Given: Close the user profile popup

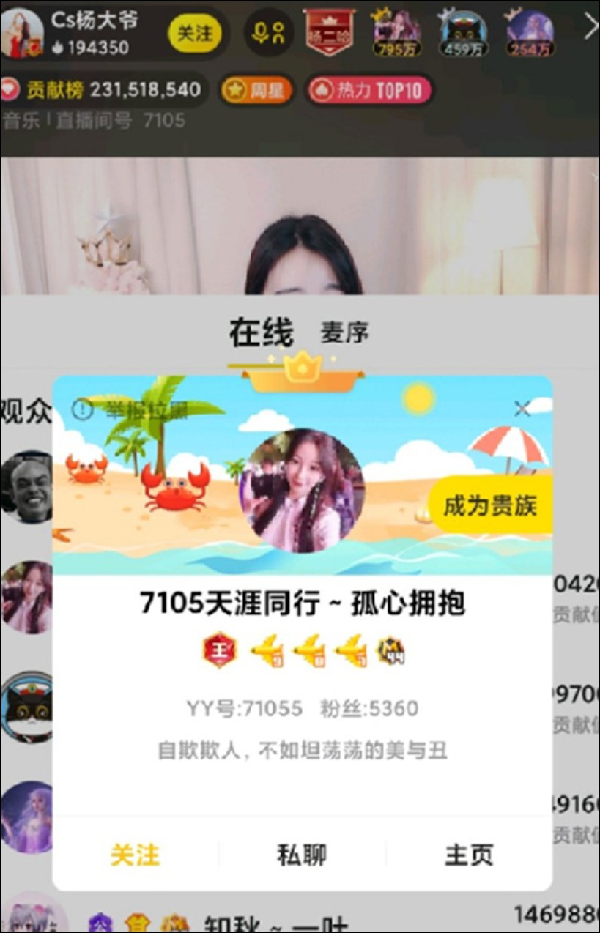Looking at the screenshot, I should (x=522, y=408).
